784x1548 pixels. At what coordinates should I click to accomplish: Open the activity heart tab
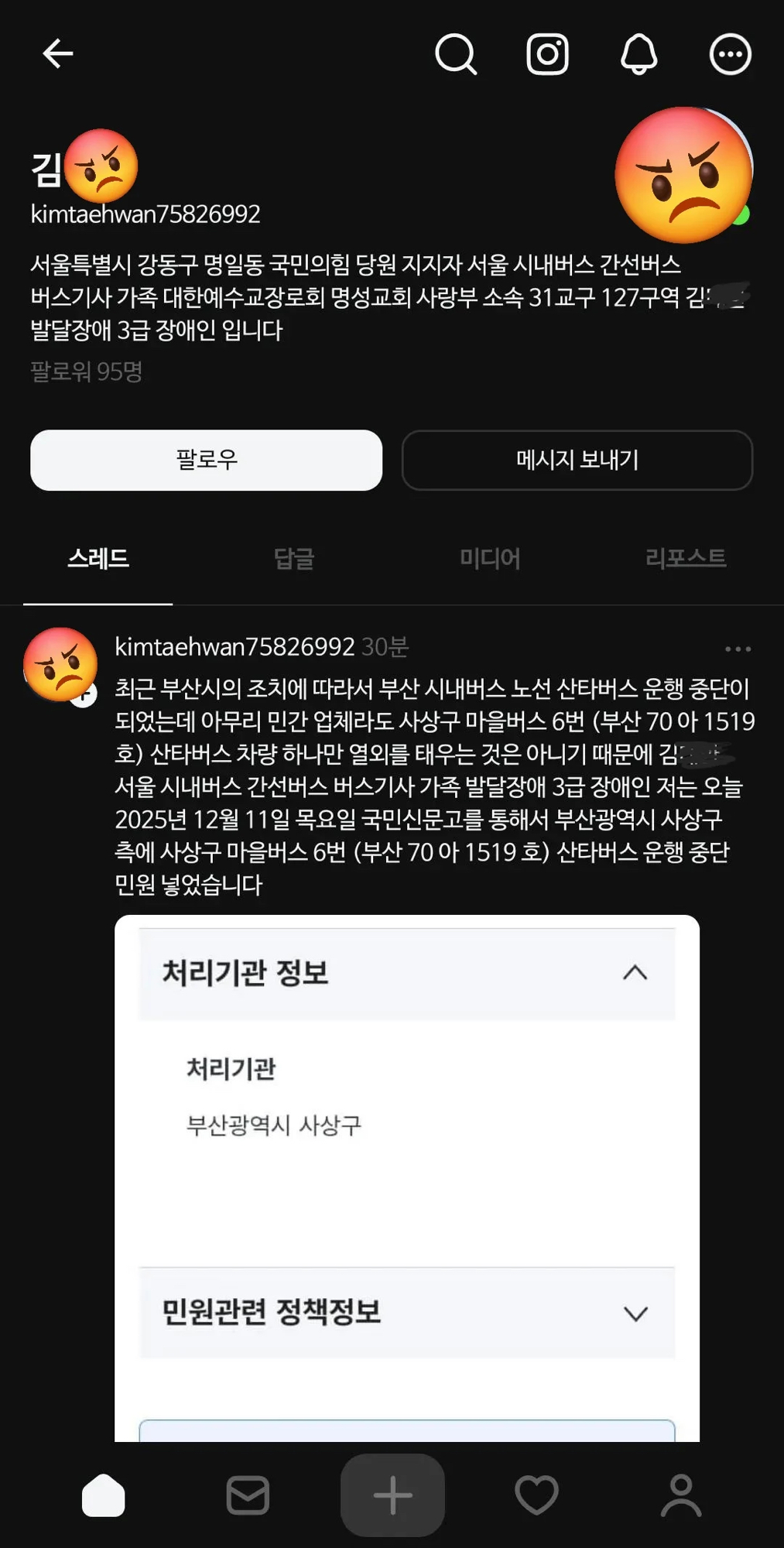537,1495
